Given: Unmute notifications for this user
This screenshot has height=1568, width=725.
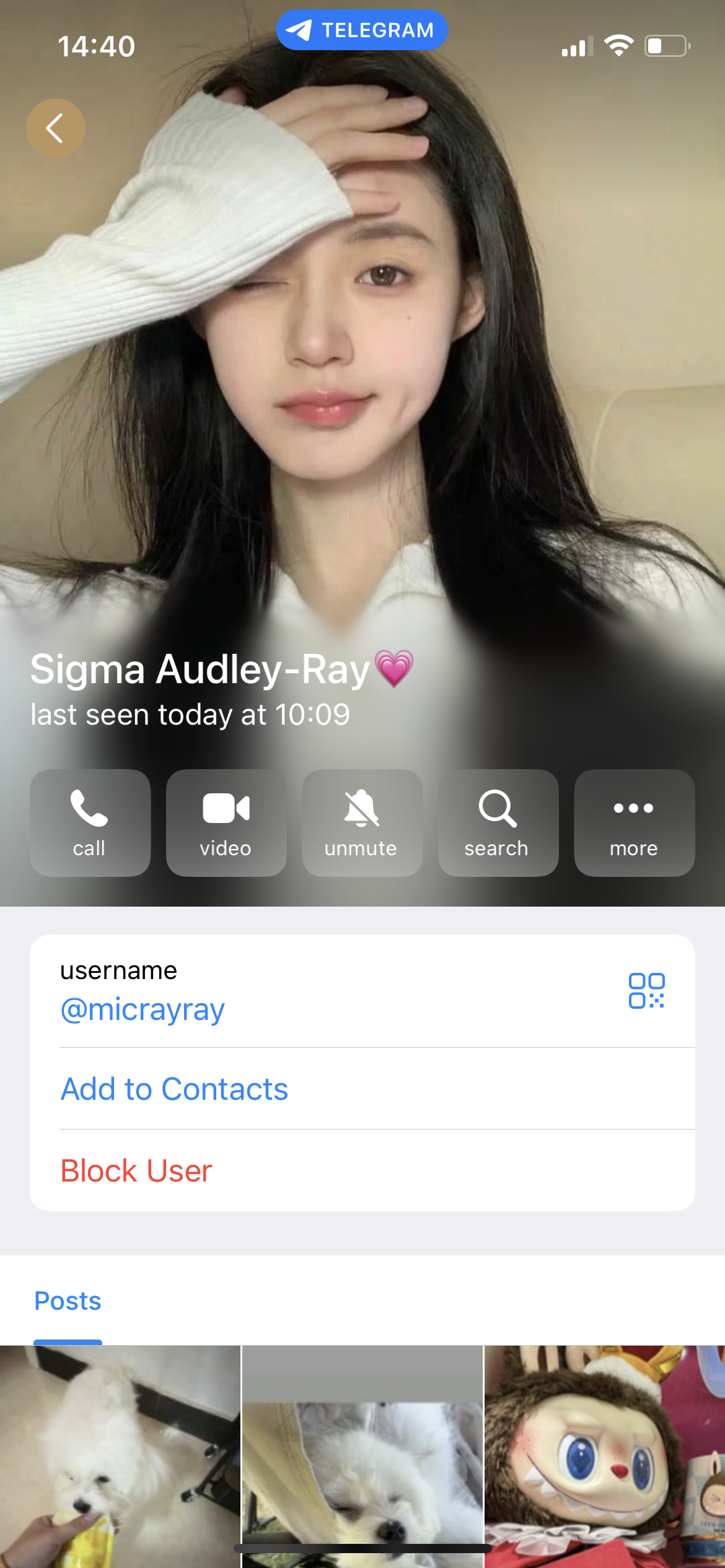Looking at the screenshot, I should click(x=362, y=822).
